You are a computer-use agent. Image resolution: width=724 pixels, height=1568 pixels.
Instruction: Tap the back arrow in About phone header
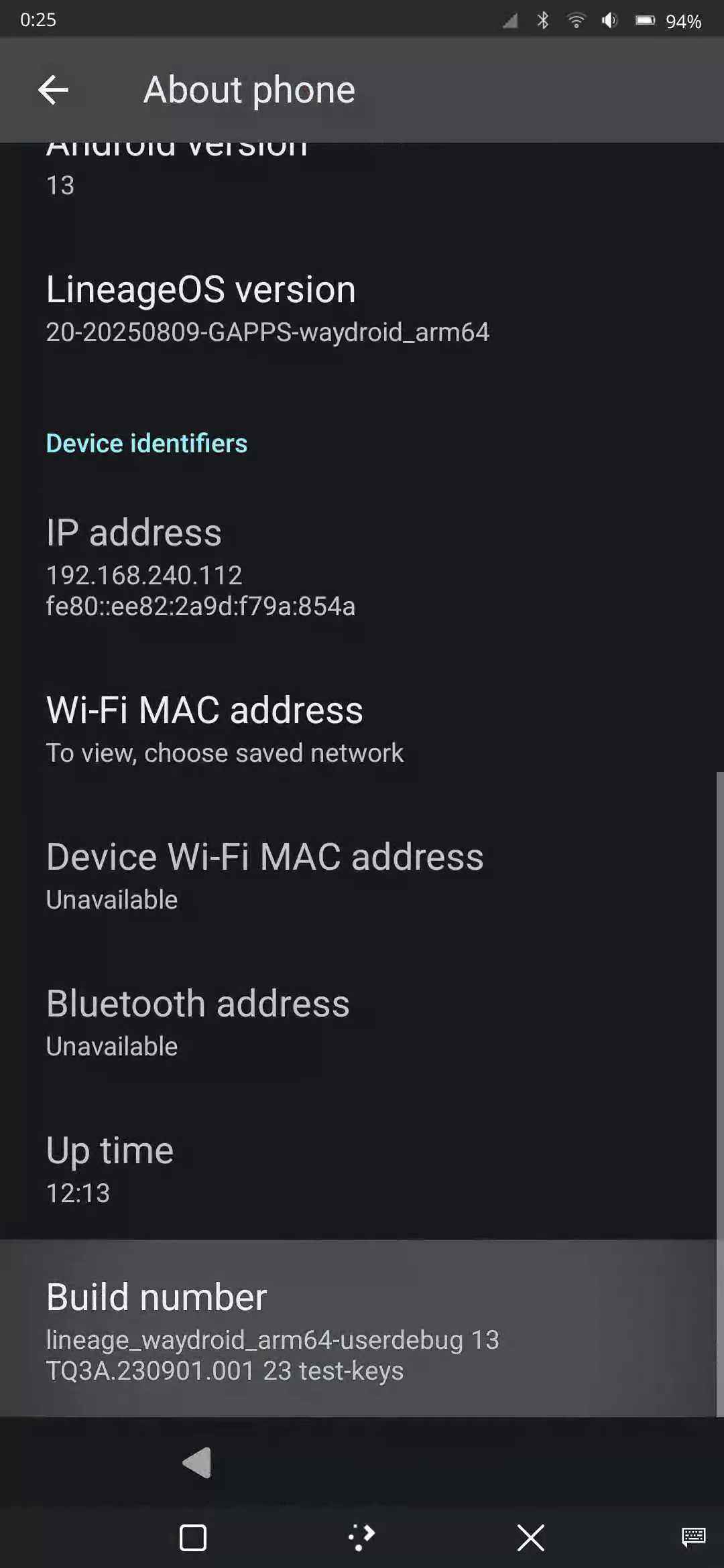[53, 90]
